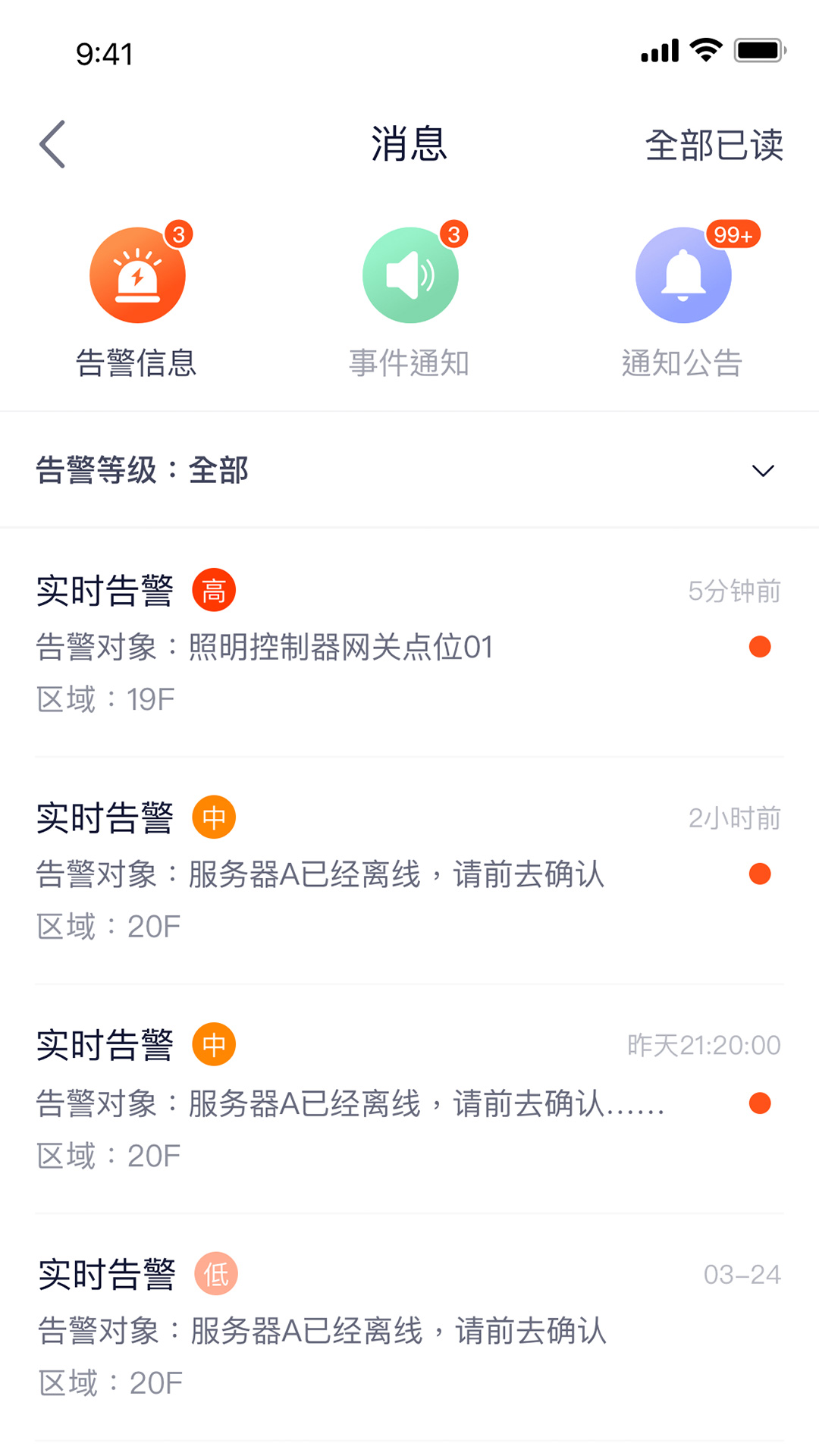Screen dimensions: 819x1456
Task: Tap the red badge showing 3 on alarm icon
Action: tap(180, 234)
